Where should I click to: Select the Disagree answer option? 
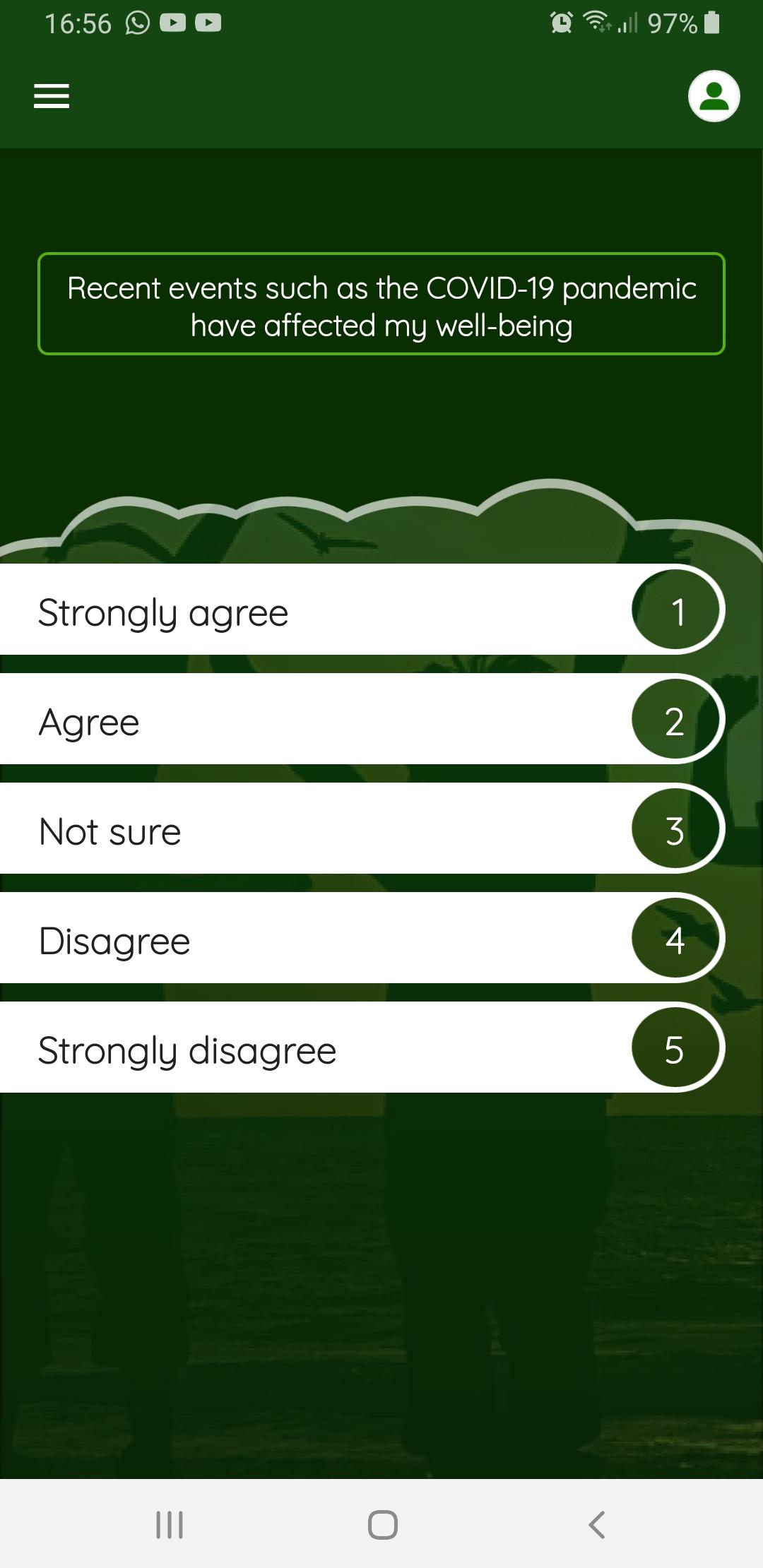coord(362,938)
